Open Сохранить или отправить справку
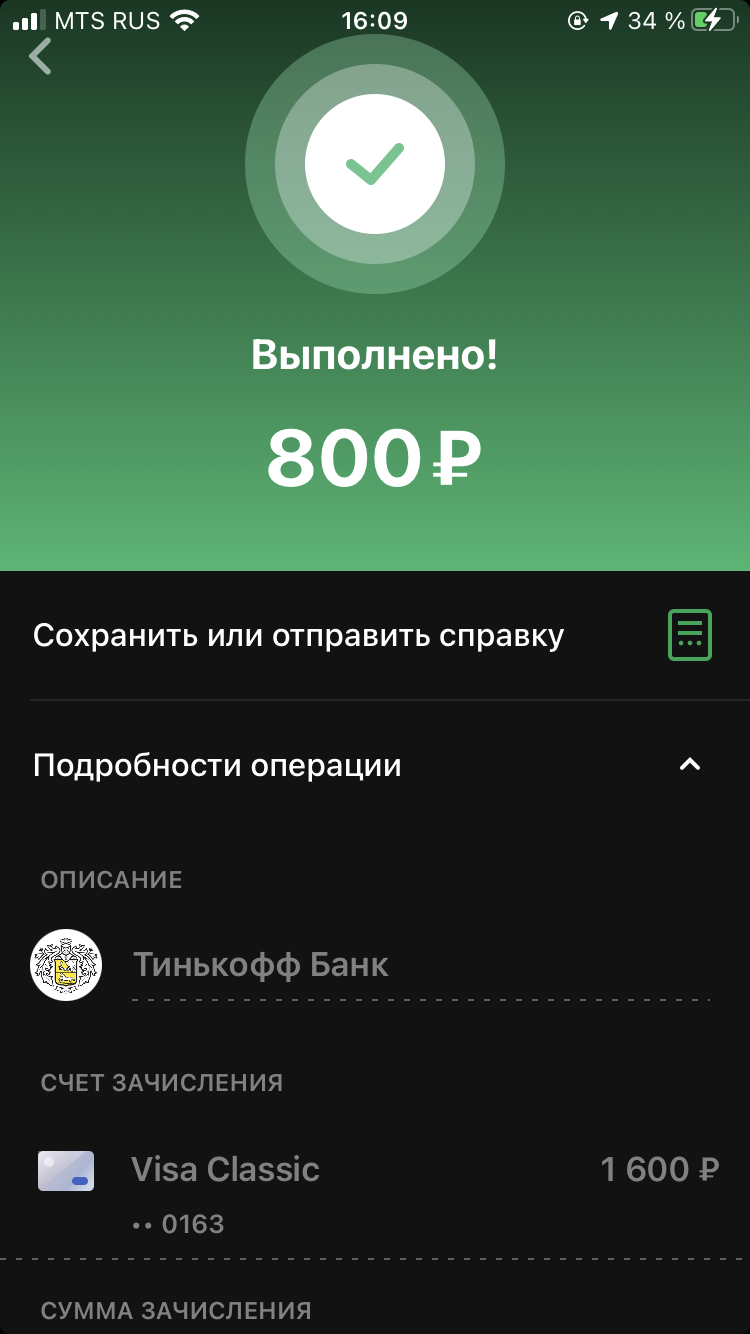 (375, 636)
